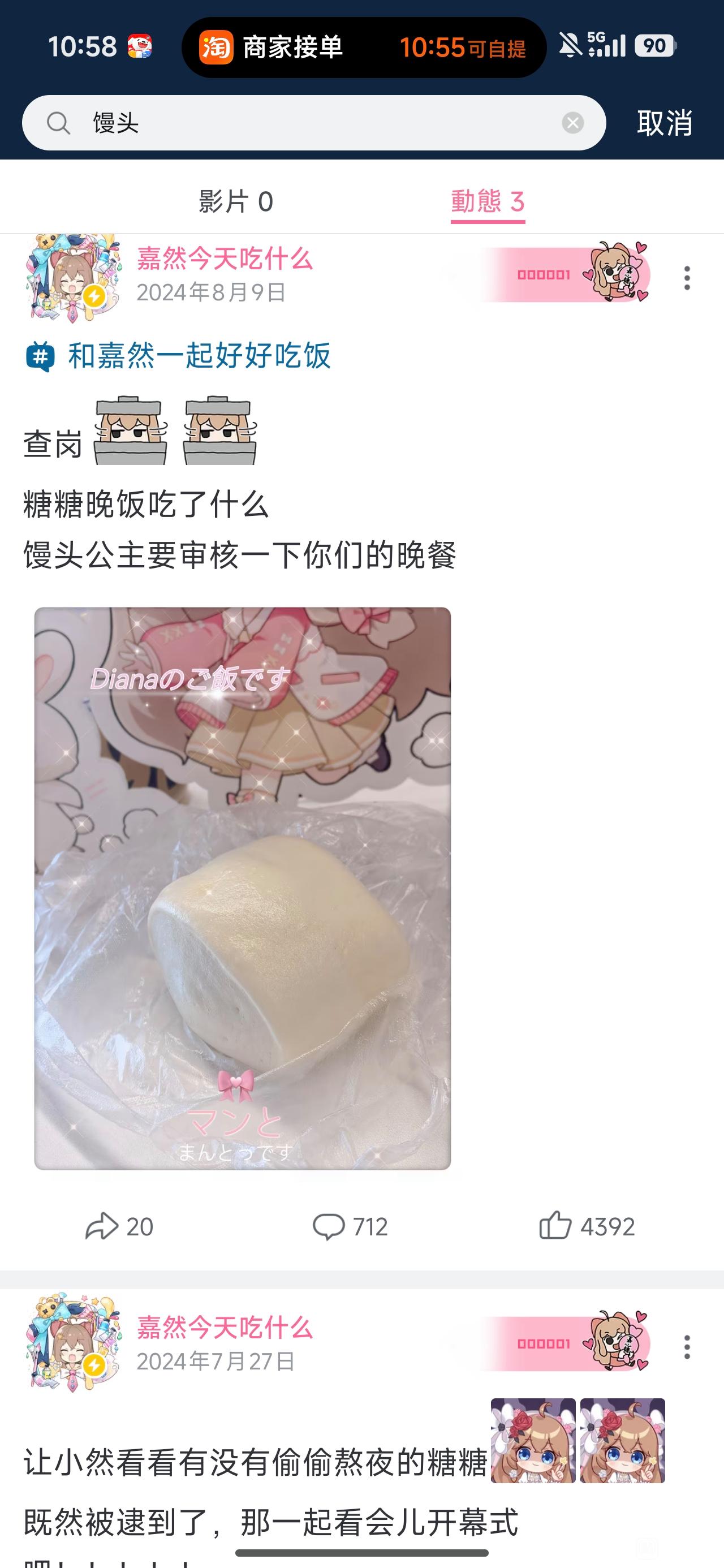The width and height of the screenshot is (724, 1568).
Task: Open the author avatar on the August 9 post
Action: click(x=73, y=277)
